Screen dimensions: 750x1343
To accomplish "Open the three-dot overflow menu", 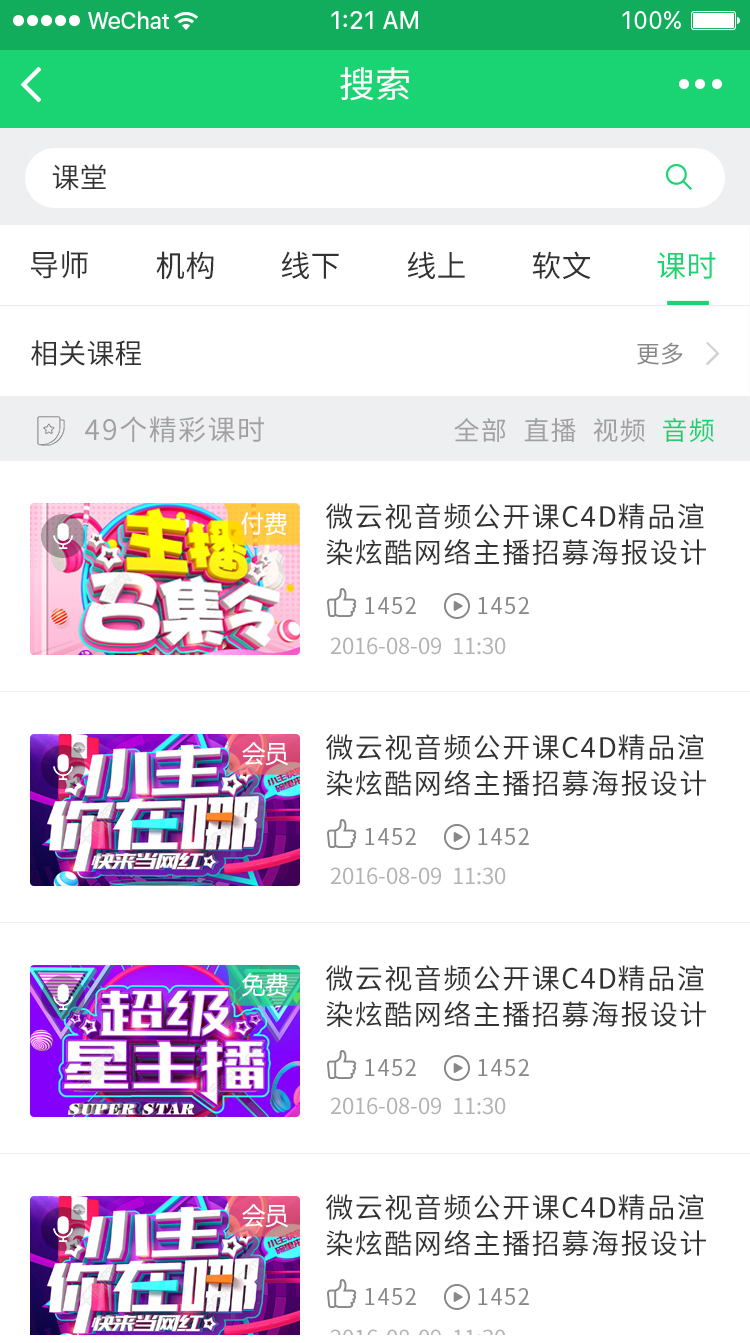I will [x=700, y=85].
